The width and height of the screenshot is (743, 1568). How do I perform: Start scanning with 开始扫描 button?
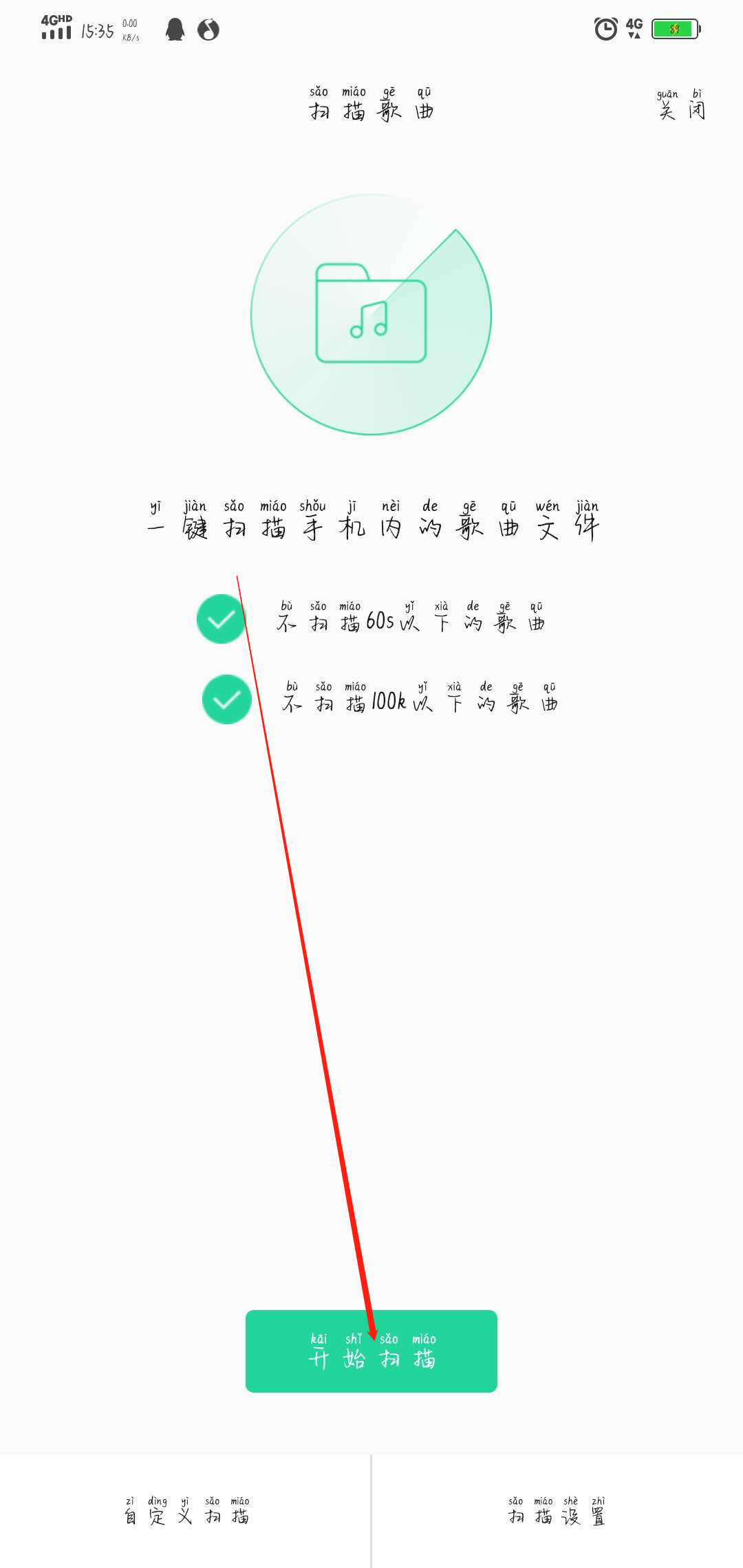tap(371, 1351)
